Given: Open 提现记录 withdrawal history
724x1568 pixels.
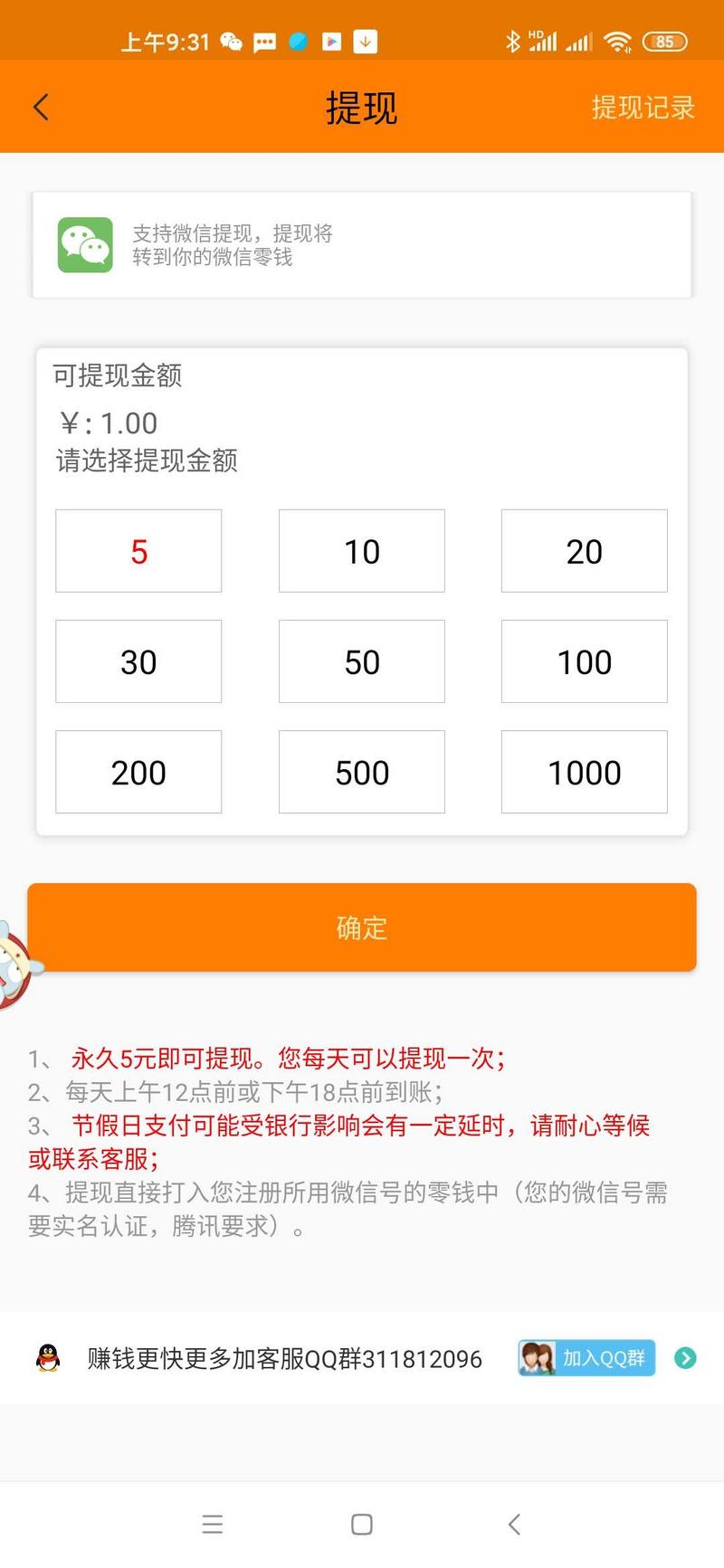Looking at the screenshot, I should pos(643,108).
